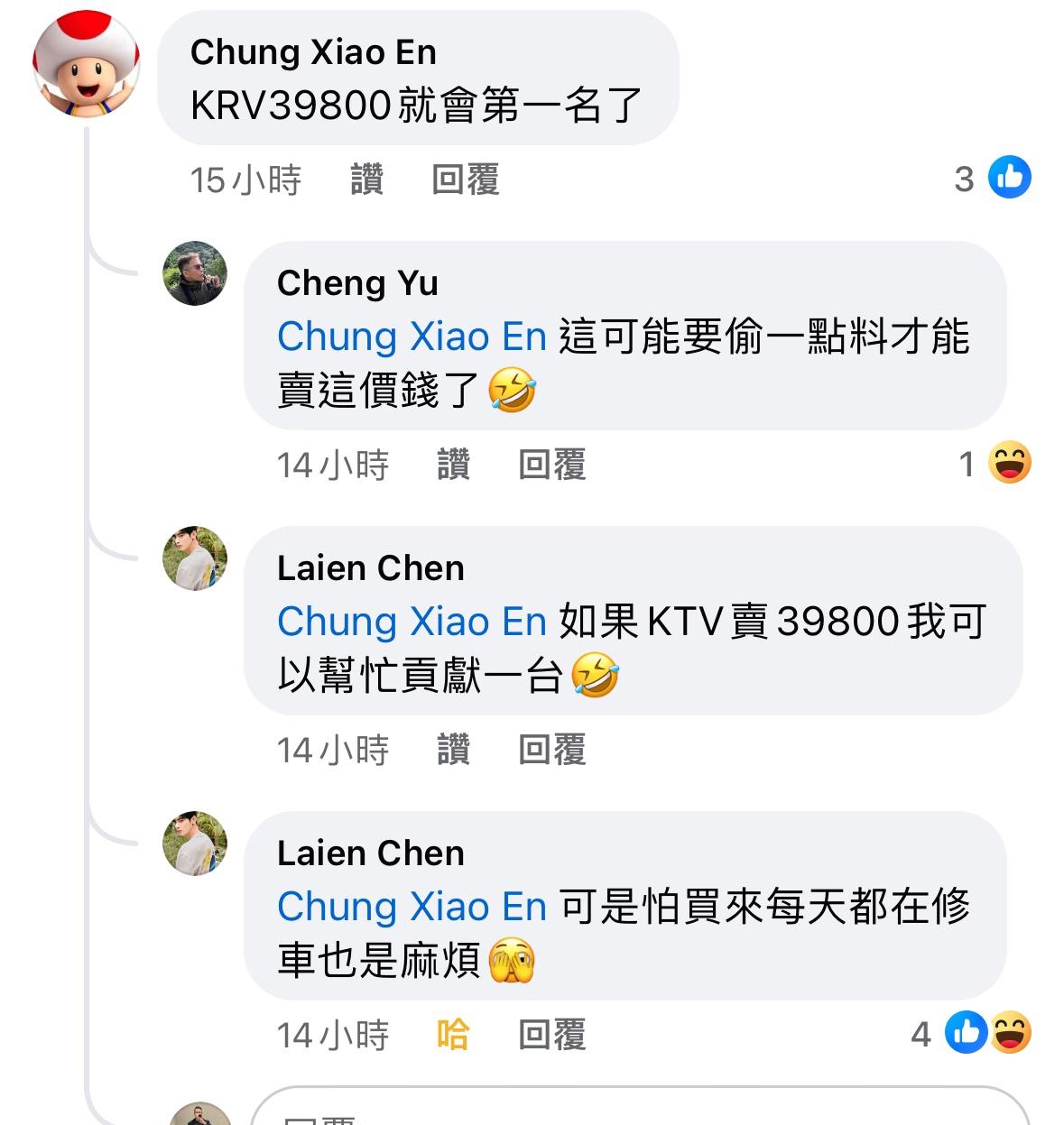Open Chung Xiao En's profile picture
Viewport: 1064px width, 1125px height.
click(86, 64)
